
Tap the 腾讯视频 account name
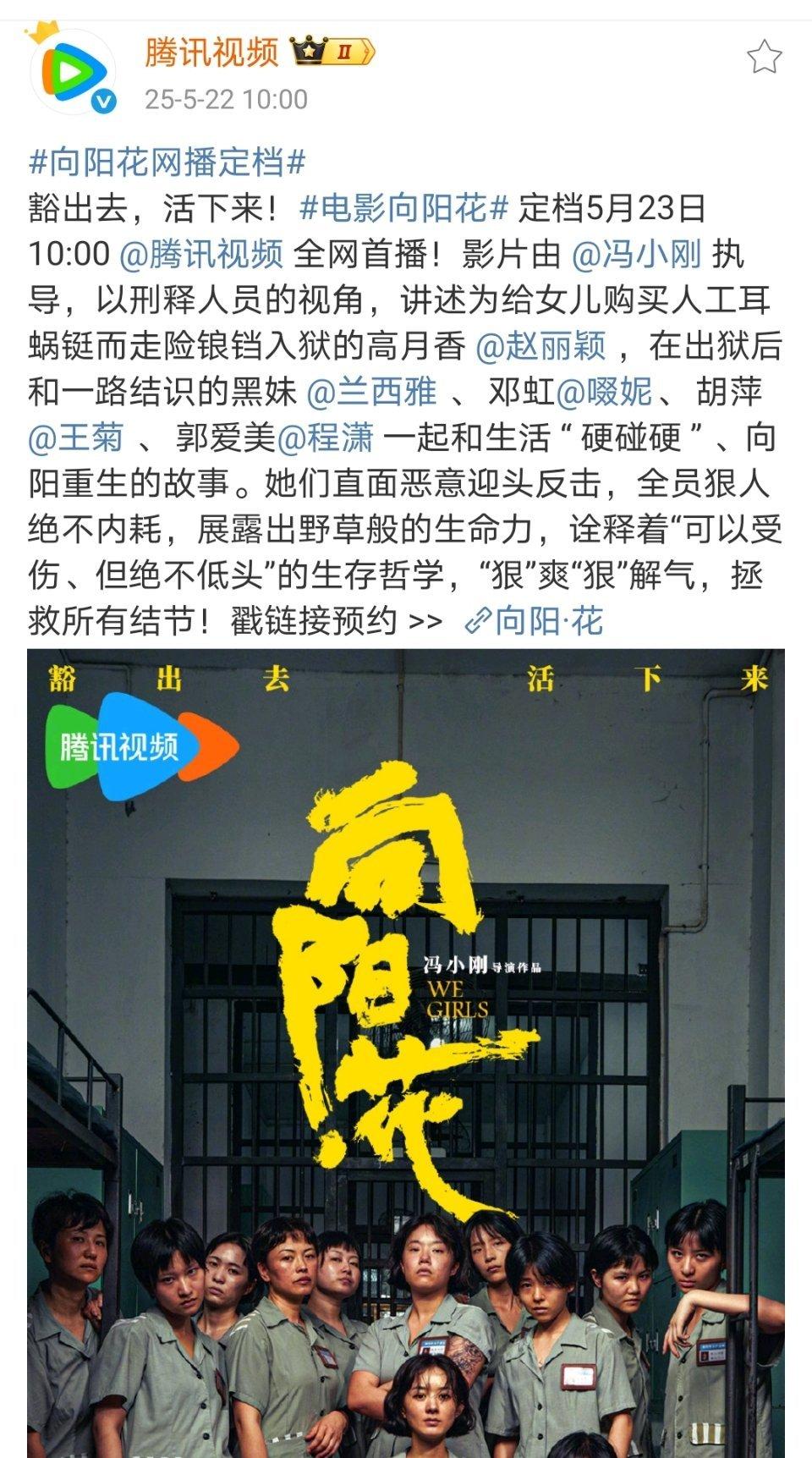click(x=211, y=52)
